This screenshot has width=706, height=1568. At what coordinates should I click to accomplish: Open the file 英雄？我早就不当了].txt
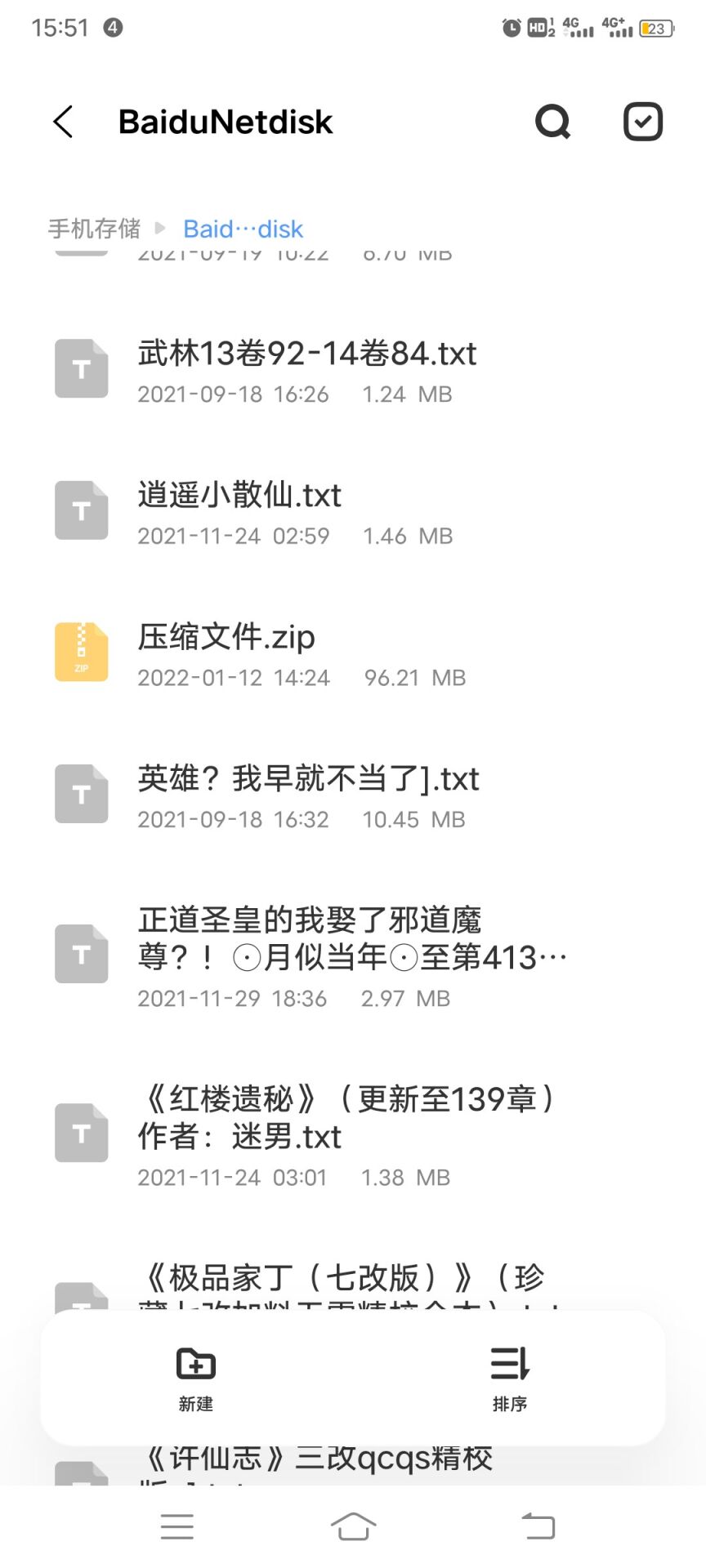tap(308, 795)
